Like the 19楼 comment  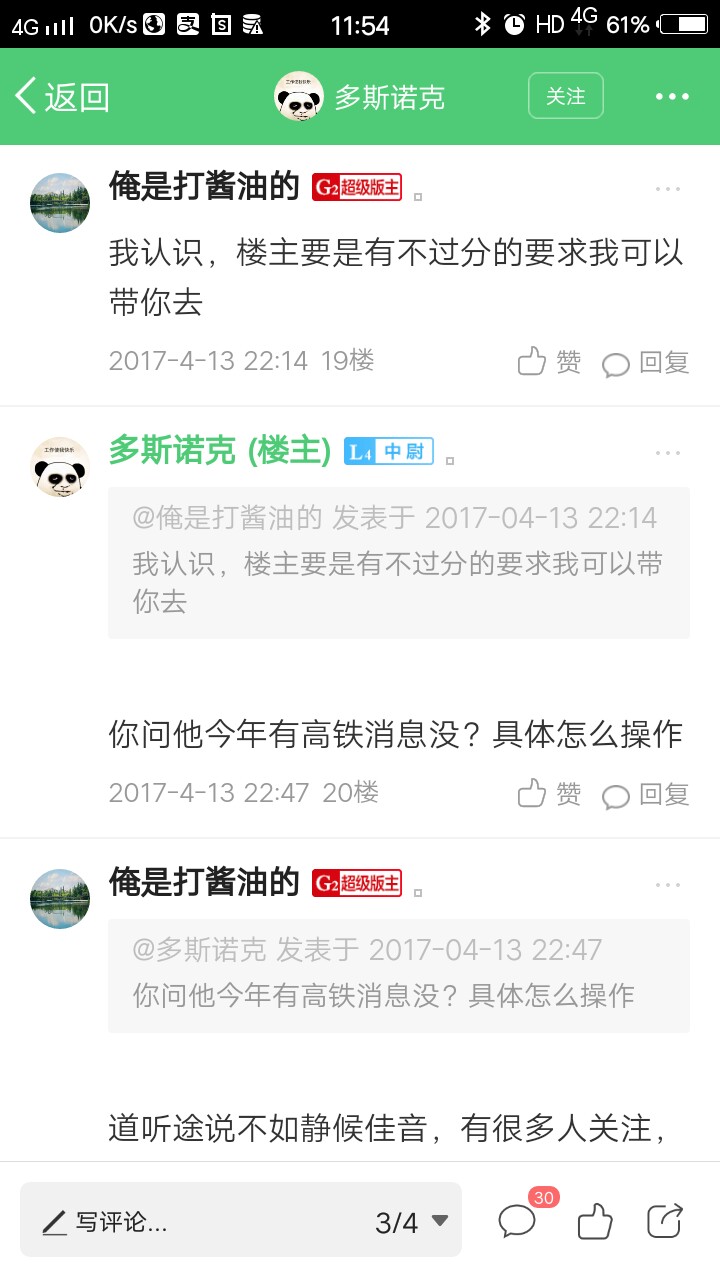click(548, 362)
